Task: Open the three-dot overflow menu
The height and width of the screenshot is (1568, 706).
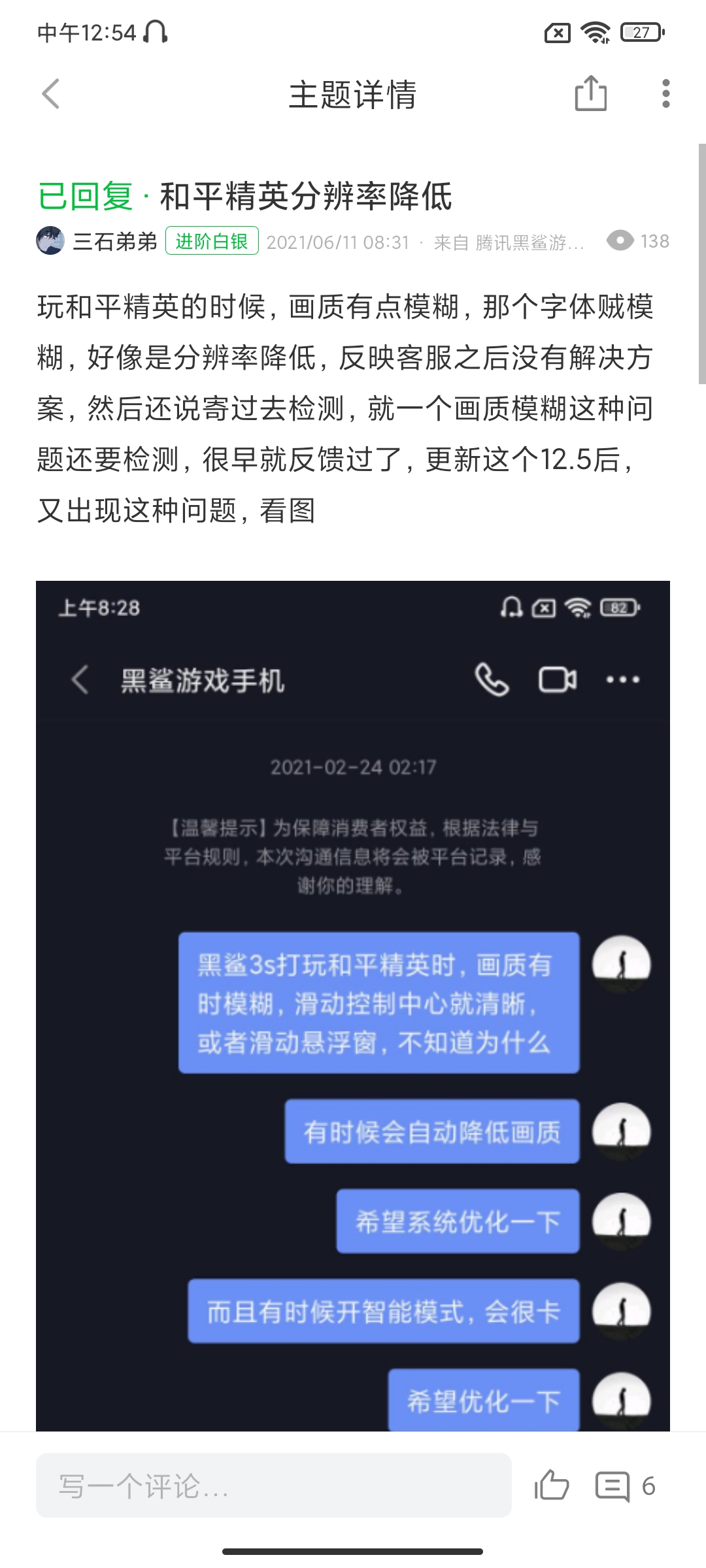Action: 665,94
